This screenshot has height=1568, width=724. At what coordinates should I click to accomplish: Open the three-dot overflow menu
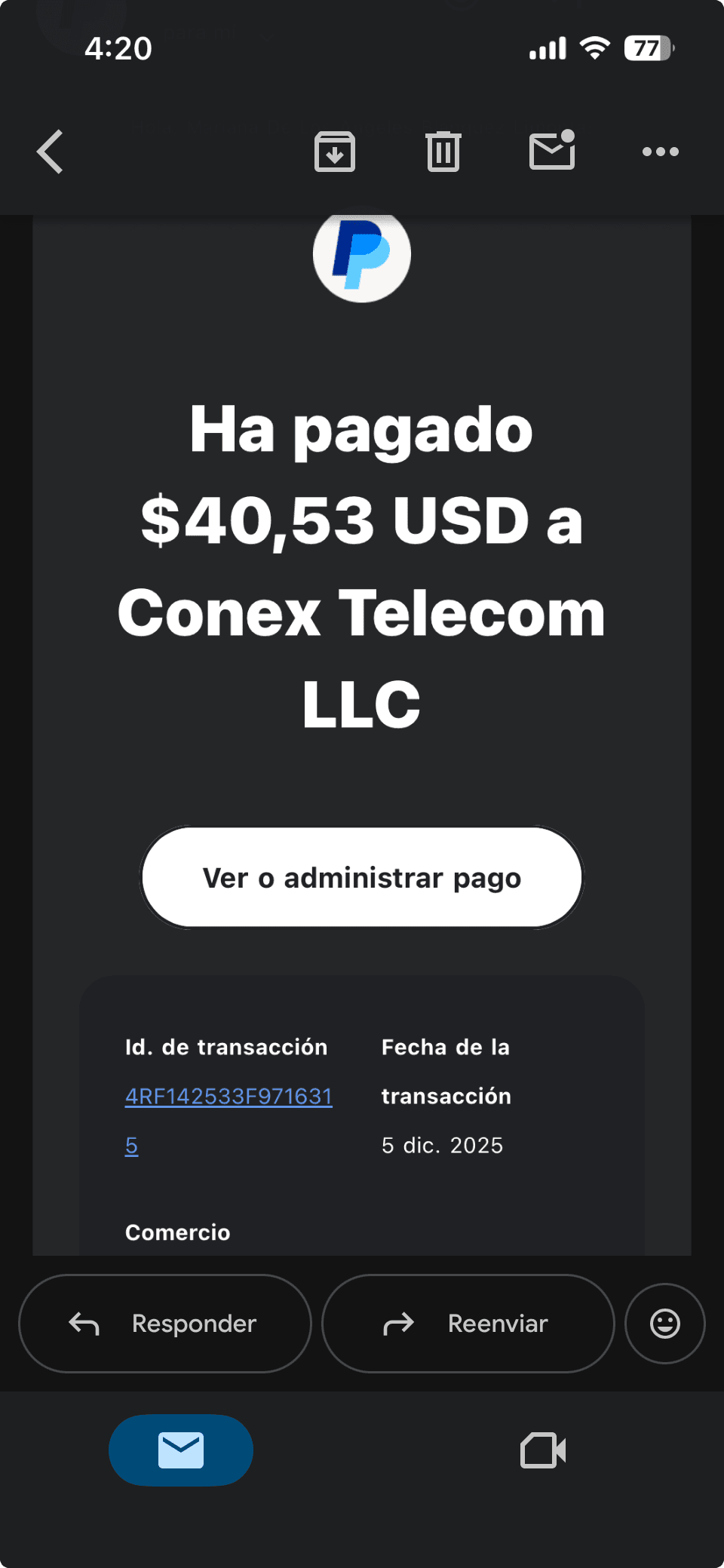[660, 152]
